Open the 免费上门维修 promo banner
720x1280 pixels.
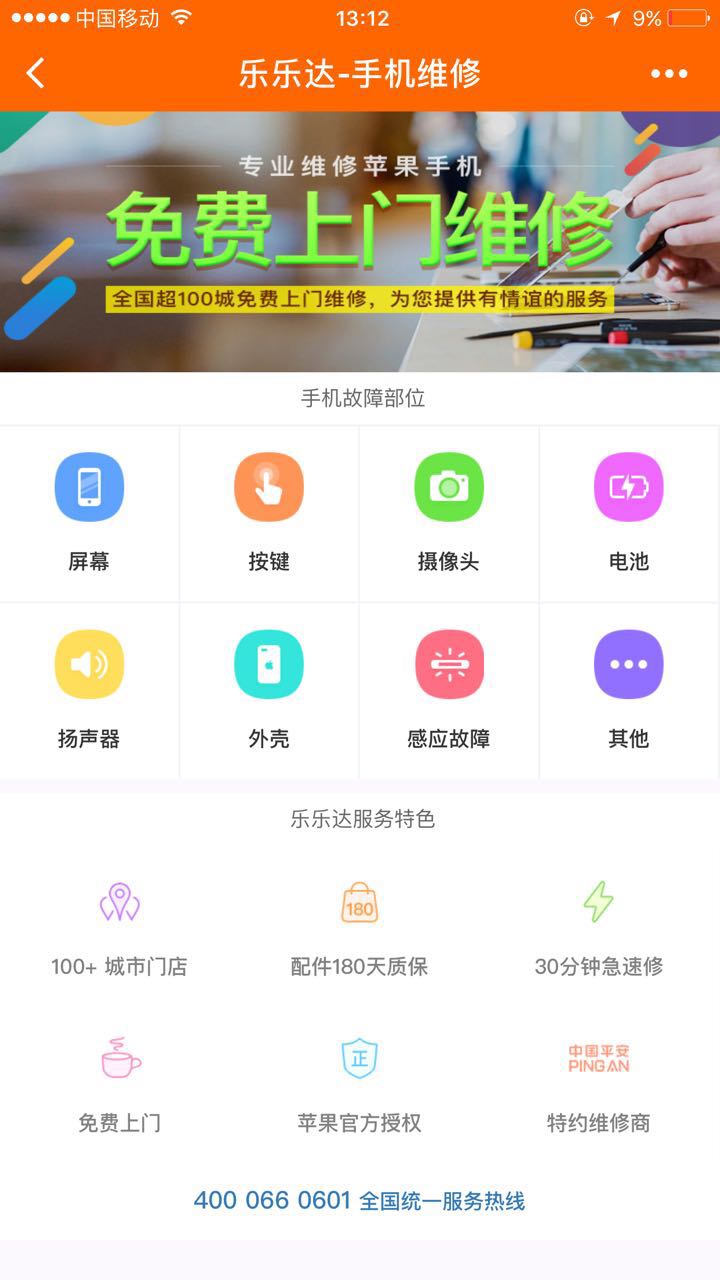360,241
